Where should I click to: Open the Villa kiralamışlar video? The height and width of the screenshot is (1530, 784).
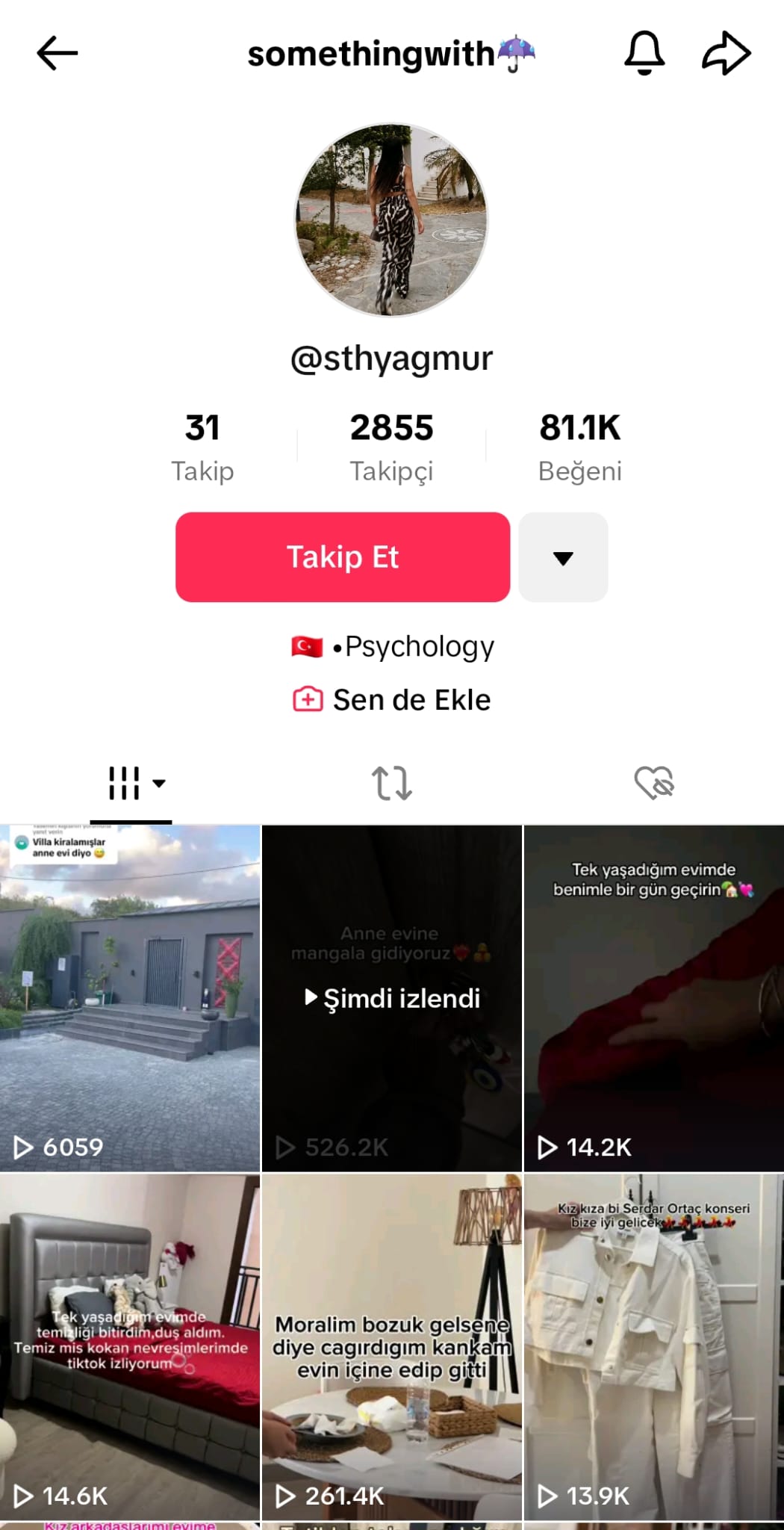(x=130, y=998)
